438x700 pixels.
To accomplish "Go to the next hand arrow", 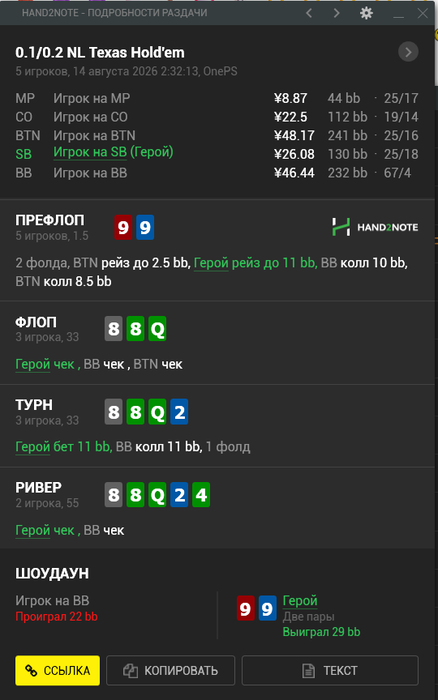I will point(337,13).
